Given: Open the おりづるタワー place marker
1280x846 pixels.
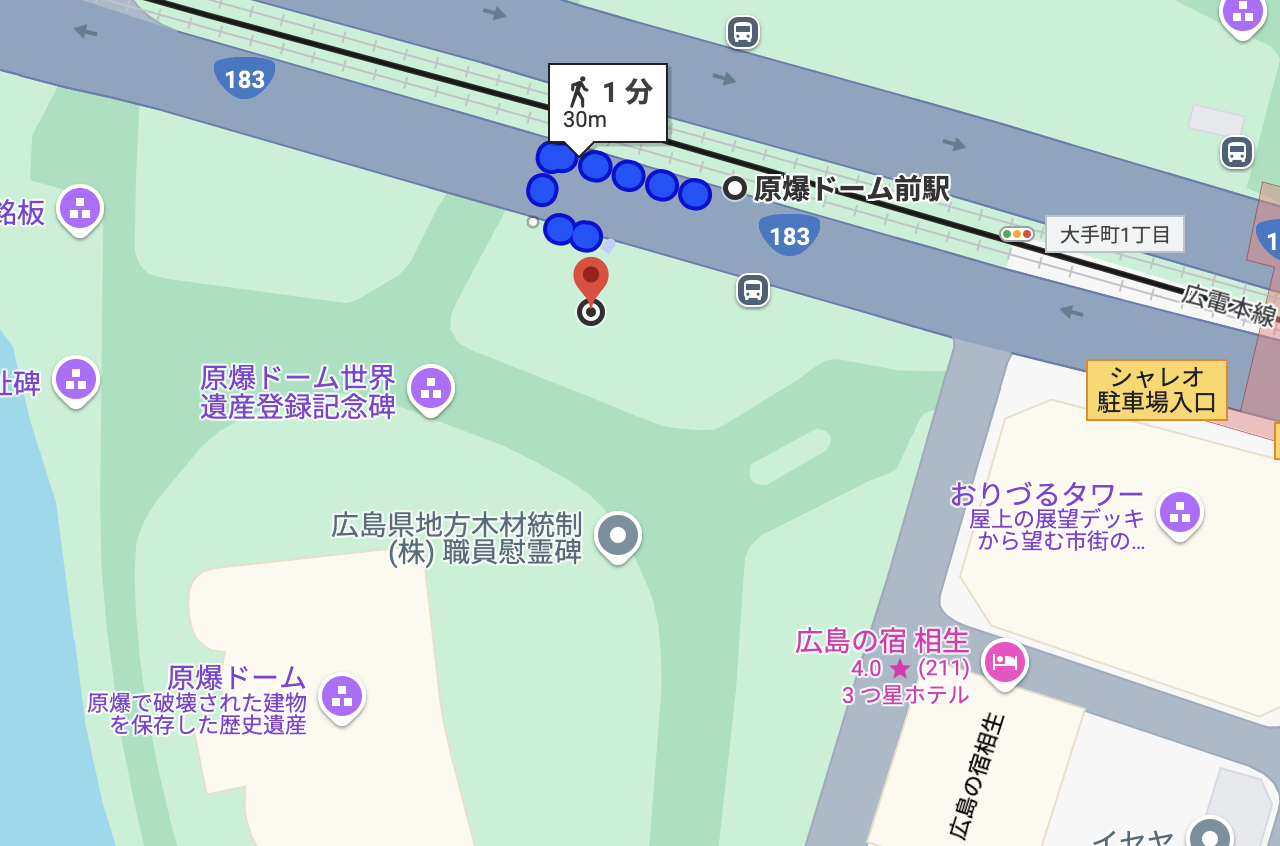Looking at the screenshot, I should [x=1180, y=512].
